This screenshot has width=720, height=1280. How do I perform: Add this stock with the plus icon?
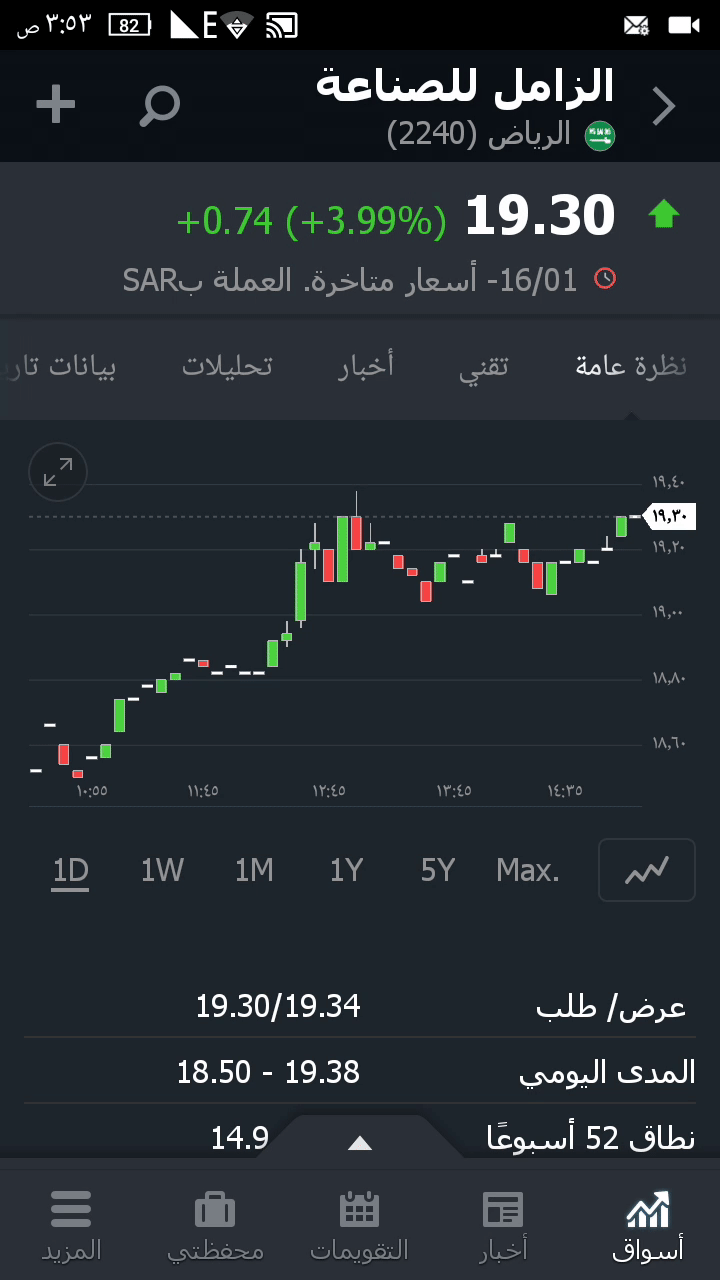click(x=56, y=105)
